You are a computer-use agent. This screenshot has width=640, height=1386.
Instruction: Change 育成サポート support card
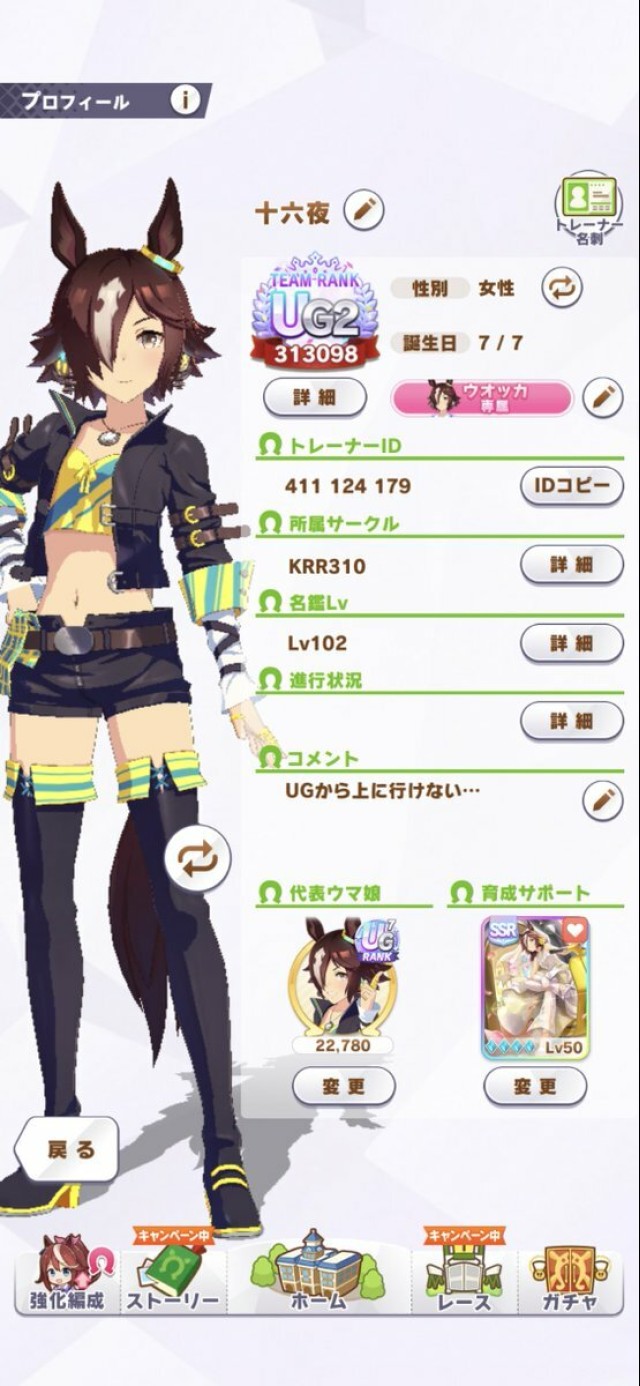pos(534,1086)
